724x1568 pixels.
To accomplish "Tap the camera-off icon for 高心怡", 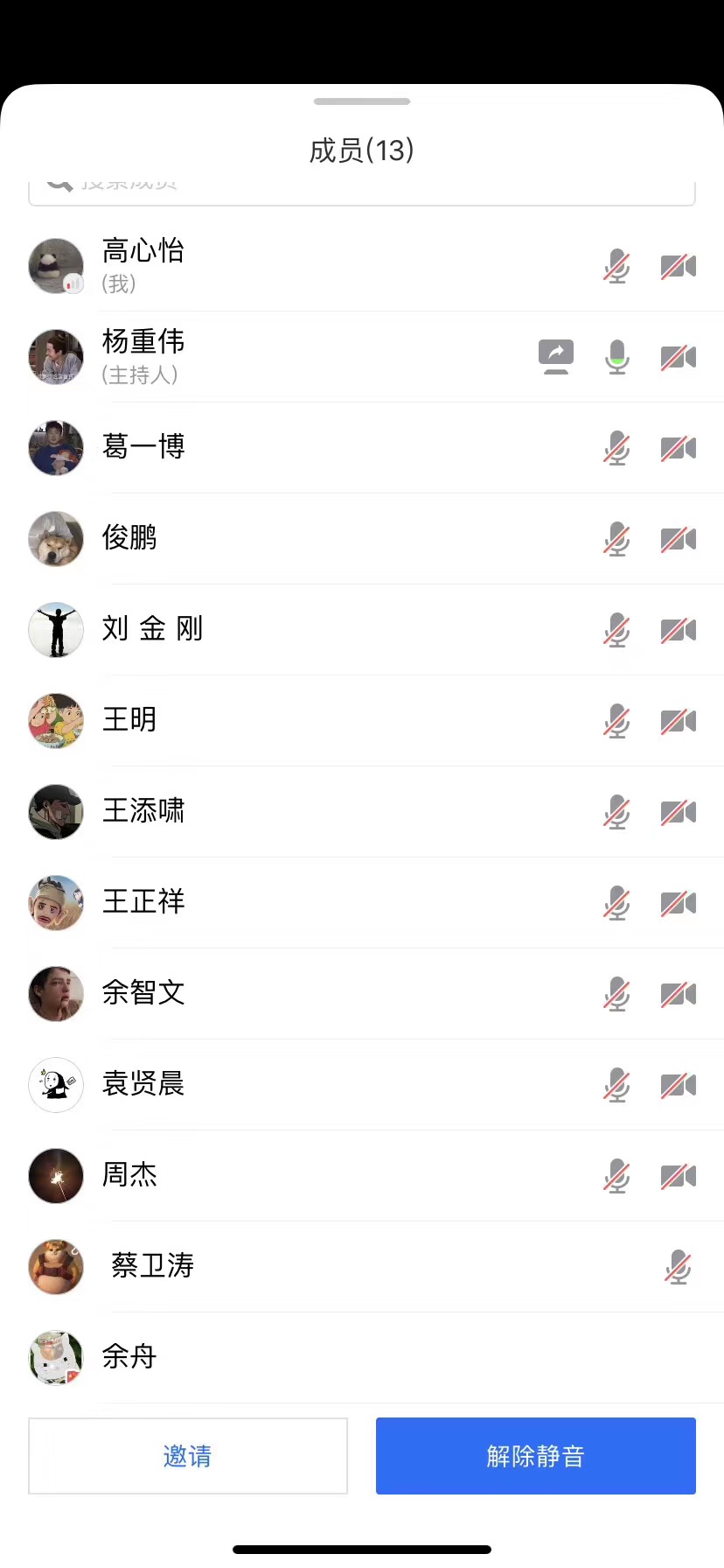I will coord(679,266).
